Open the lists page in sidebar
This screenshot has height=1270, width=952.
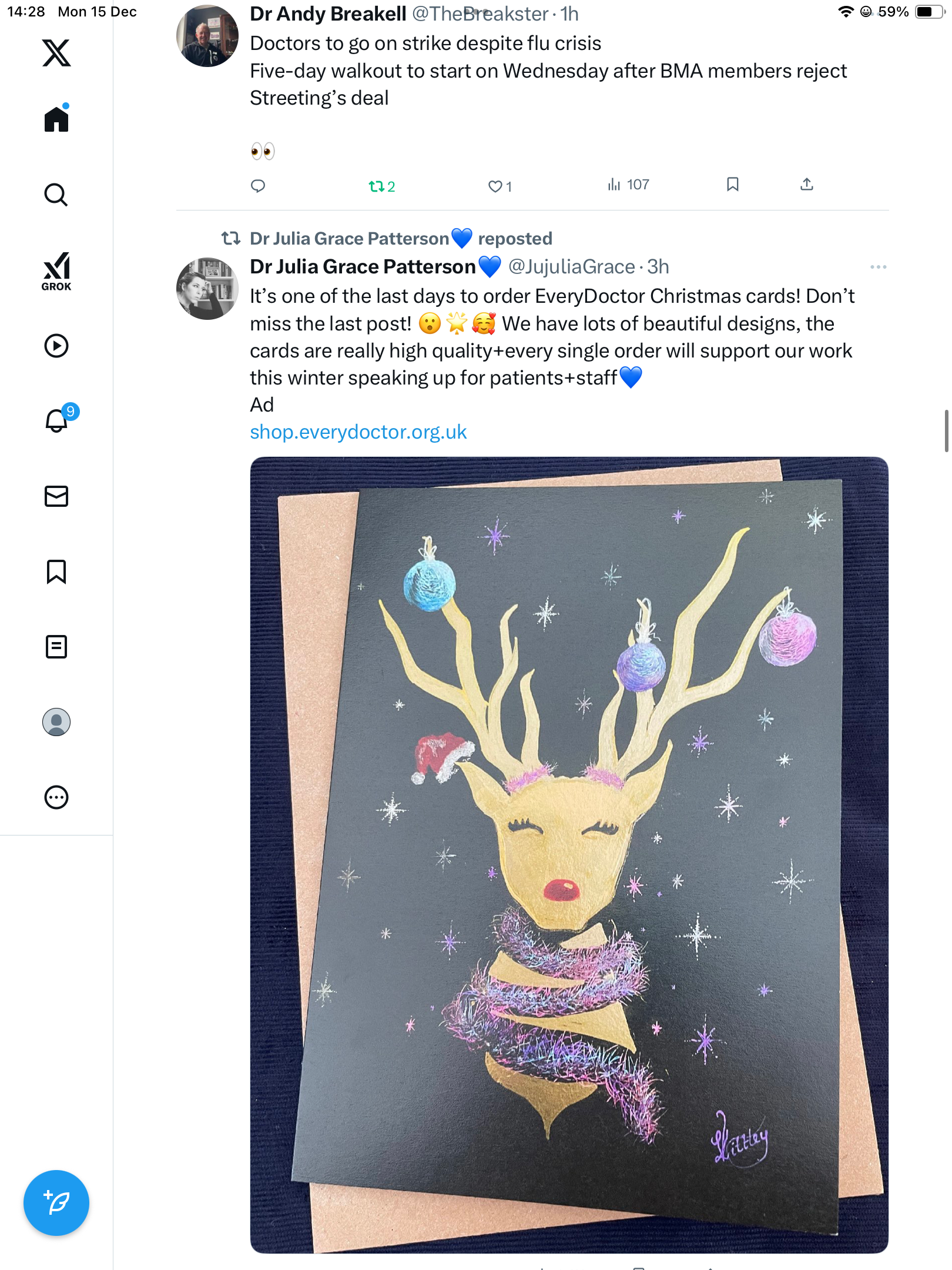pos(56,647)
